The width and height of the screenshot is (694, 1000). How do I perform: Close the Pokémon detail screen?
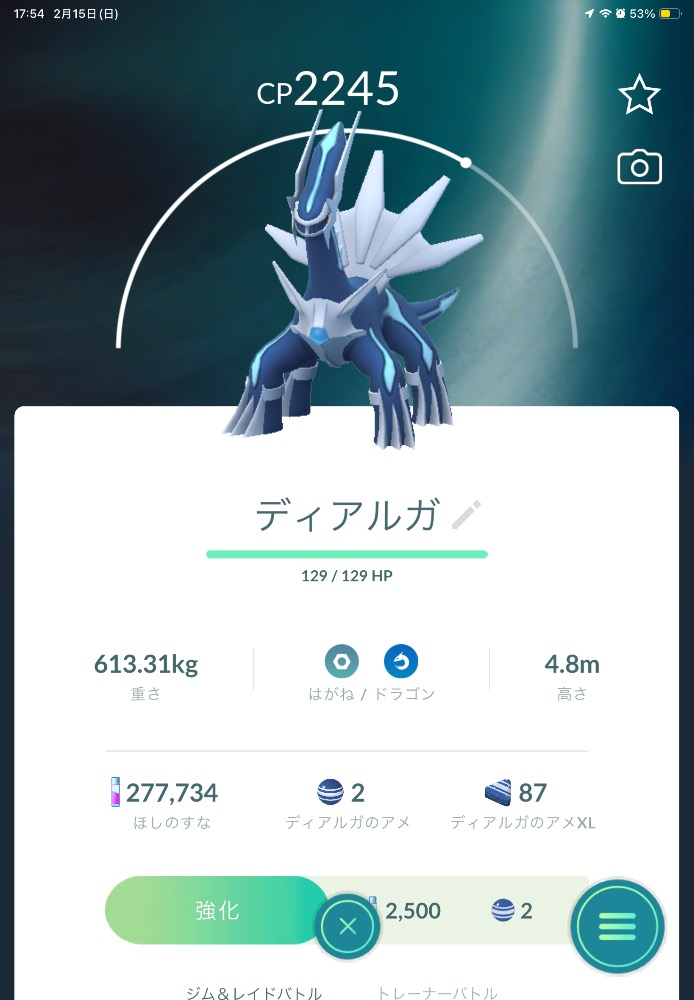coord(347,926)
